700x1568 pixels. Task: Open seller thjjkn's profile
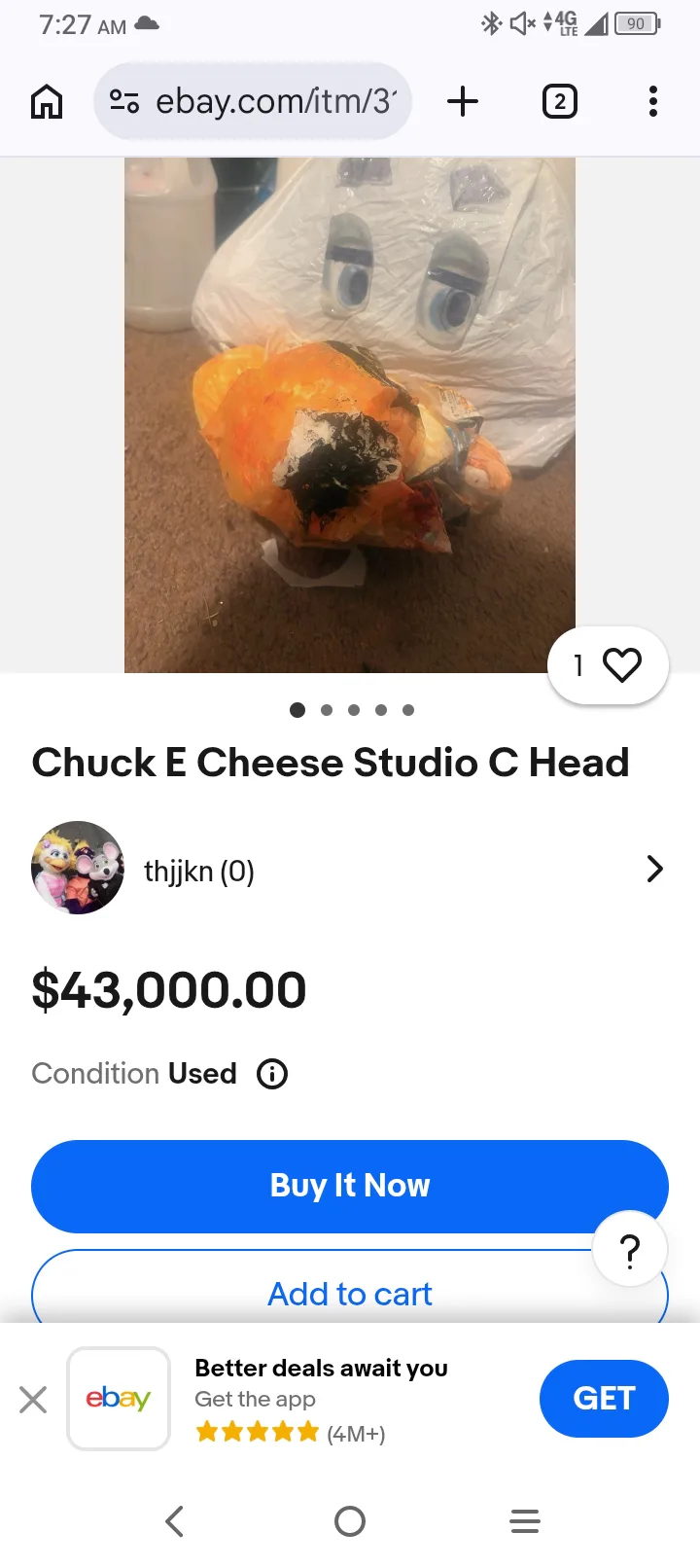pyautogui.click(x=199, y=870)
